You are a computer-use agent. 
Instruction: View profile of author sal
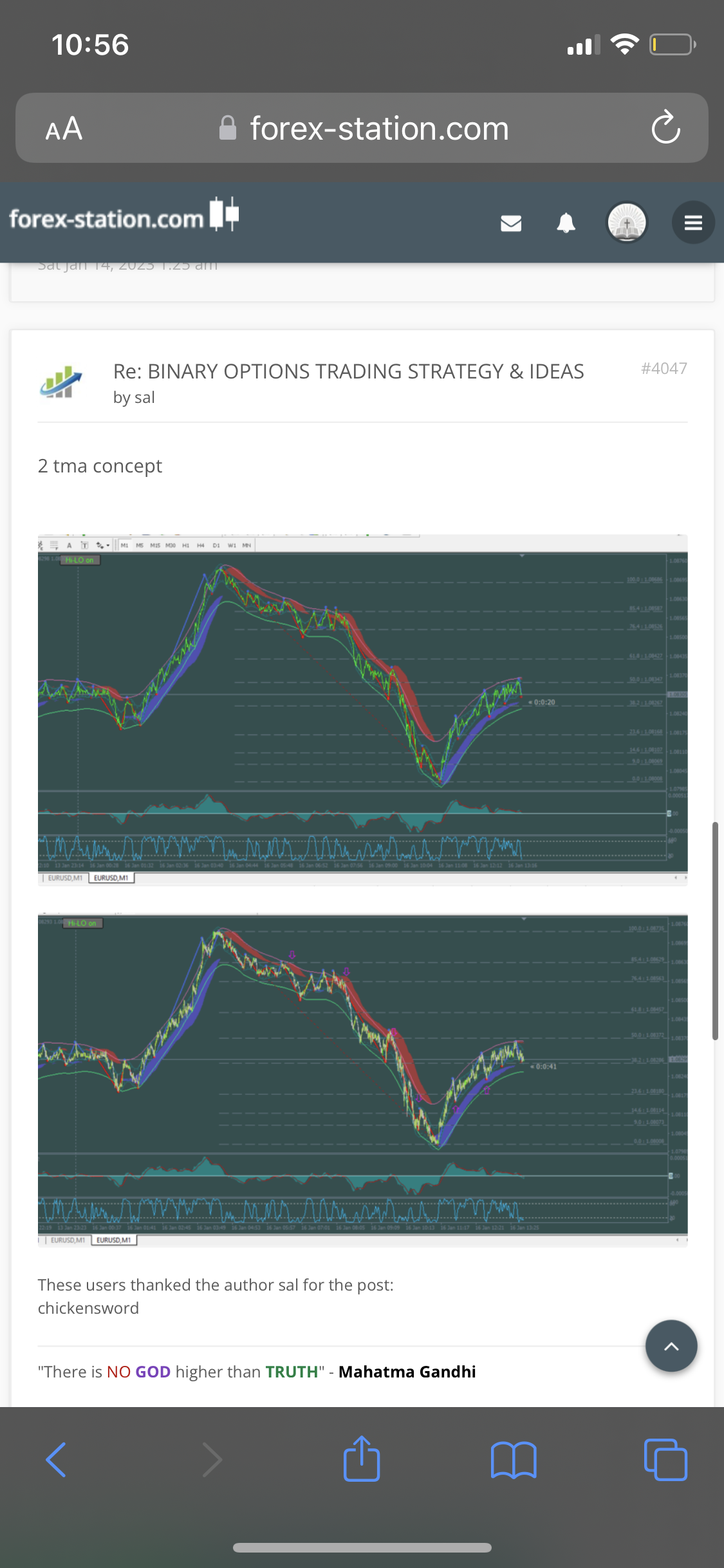coord(144,398)
